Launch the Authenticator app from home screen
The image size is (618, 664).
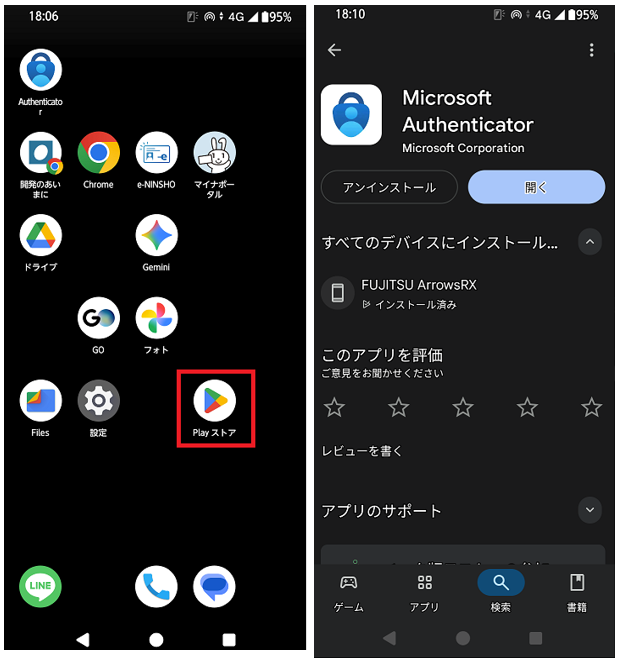pyautogui.click(x=41, y=72)
